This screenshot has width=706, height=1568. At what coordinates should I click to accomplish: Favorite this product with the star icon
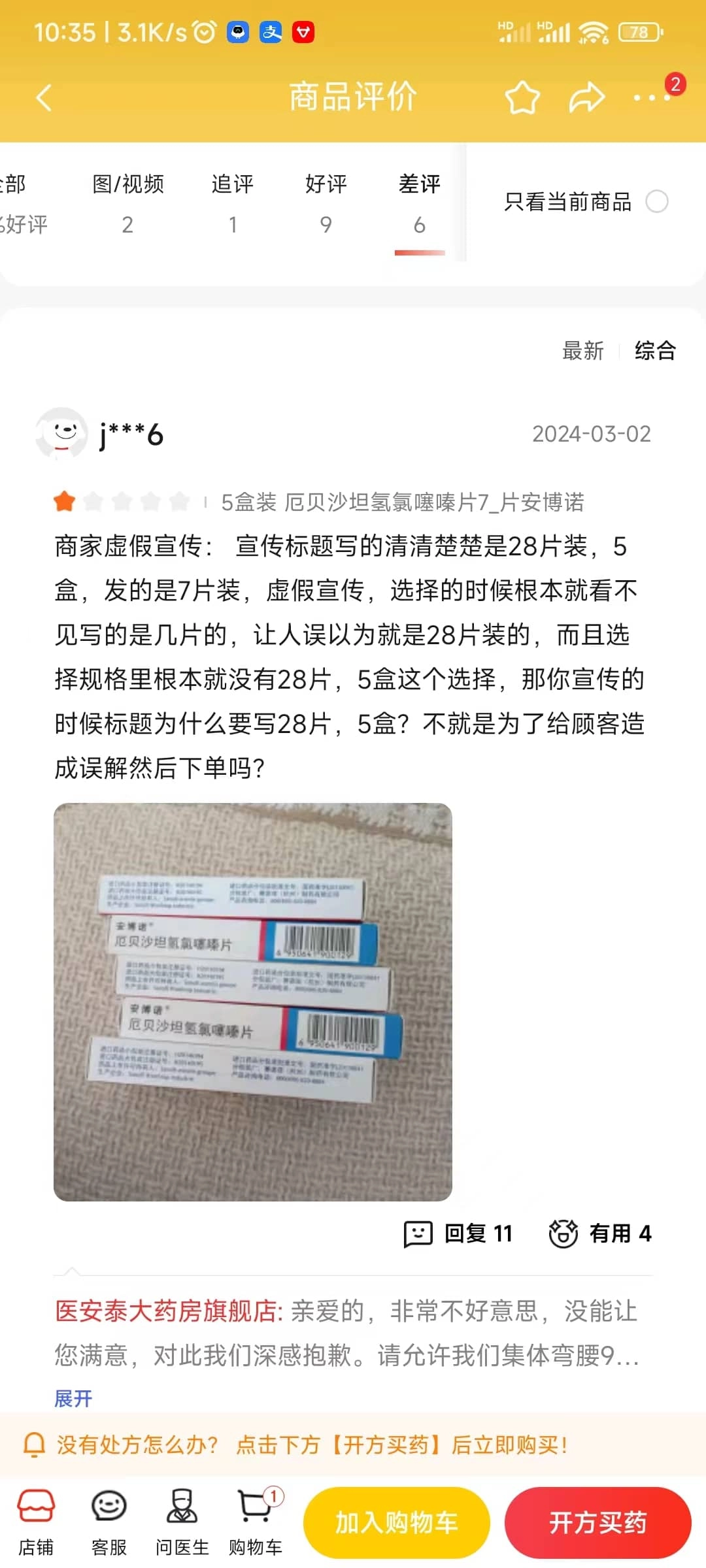522,98
